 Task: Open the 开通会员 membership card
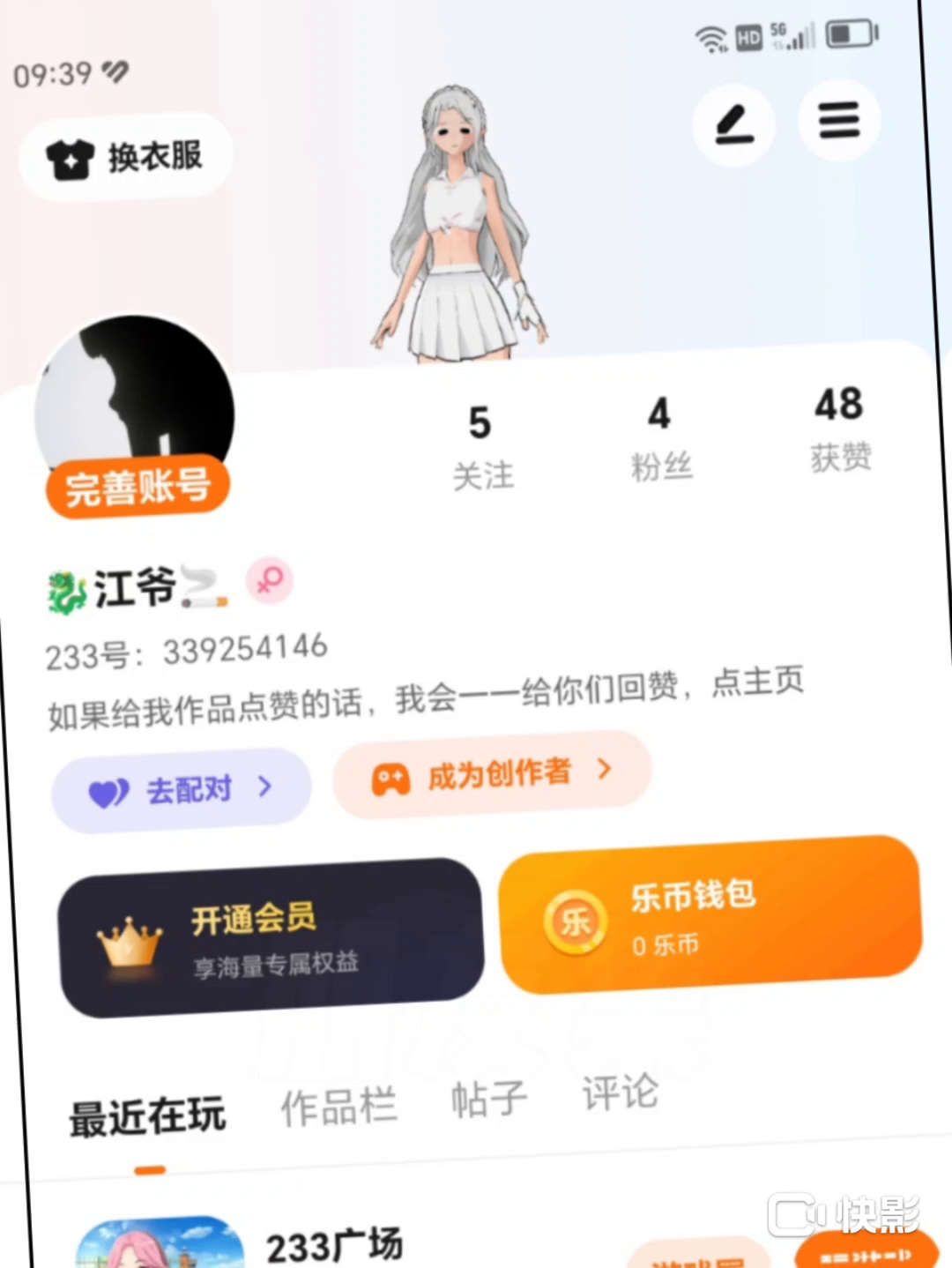click(x=271, y=938)
